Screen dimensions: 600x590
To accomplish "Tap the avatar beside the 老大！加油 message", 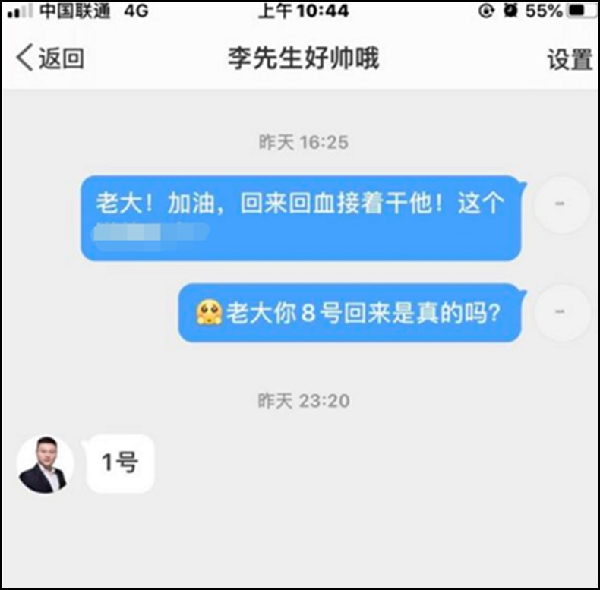I will [x=560, y=204].
